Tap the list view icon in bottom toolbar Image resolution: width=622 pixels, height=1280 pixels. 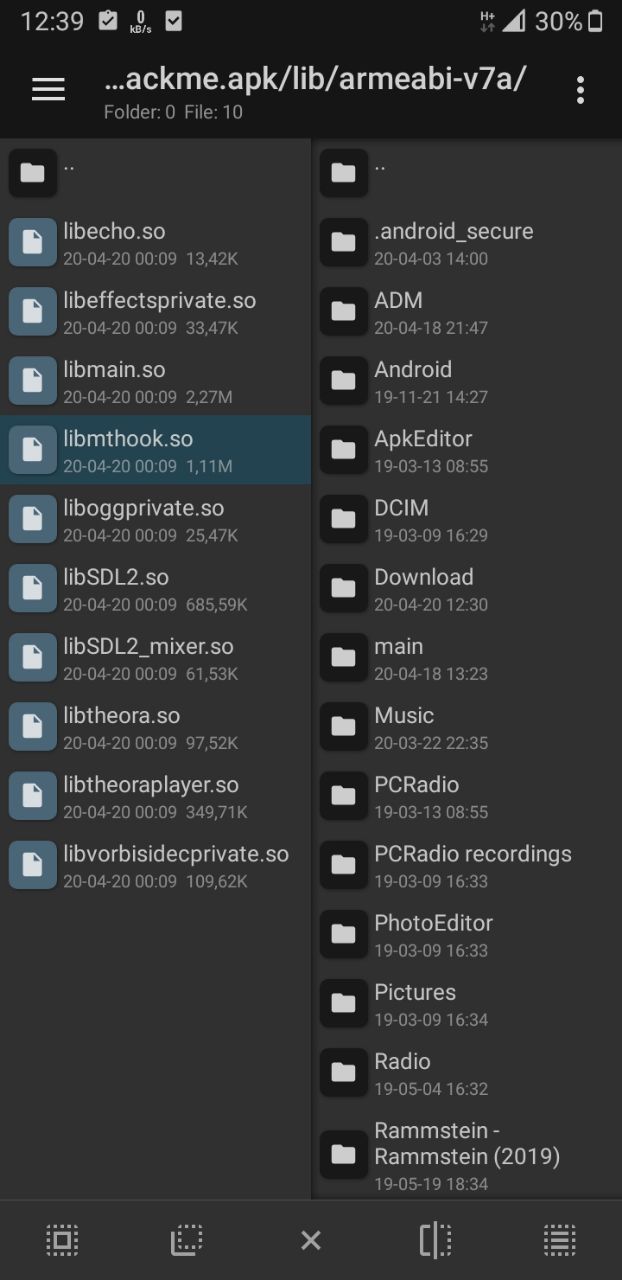[x=559, y=1241]
